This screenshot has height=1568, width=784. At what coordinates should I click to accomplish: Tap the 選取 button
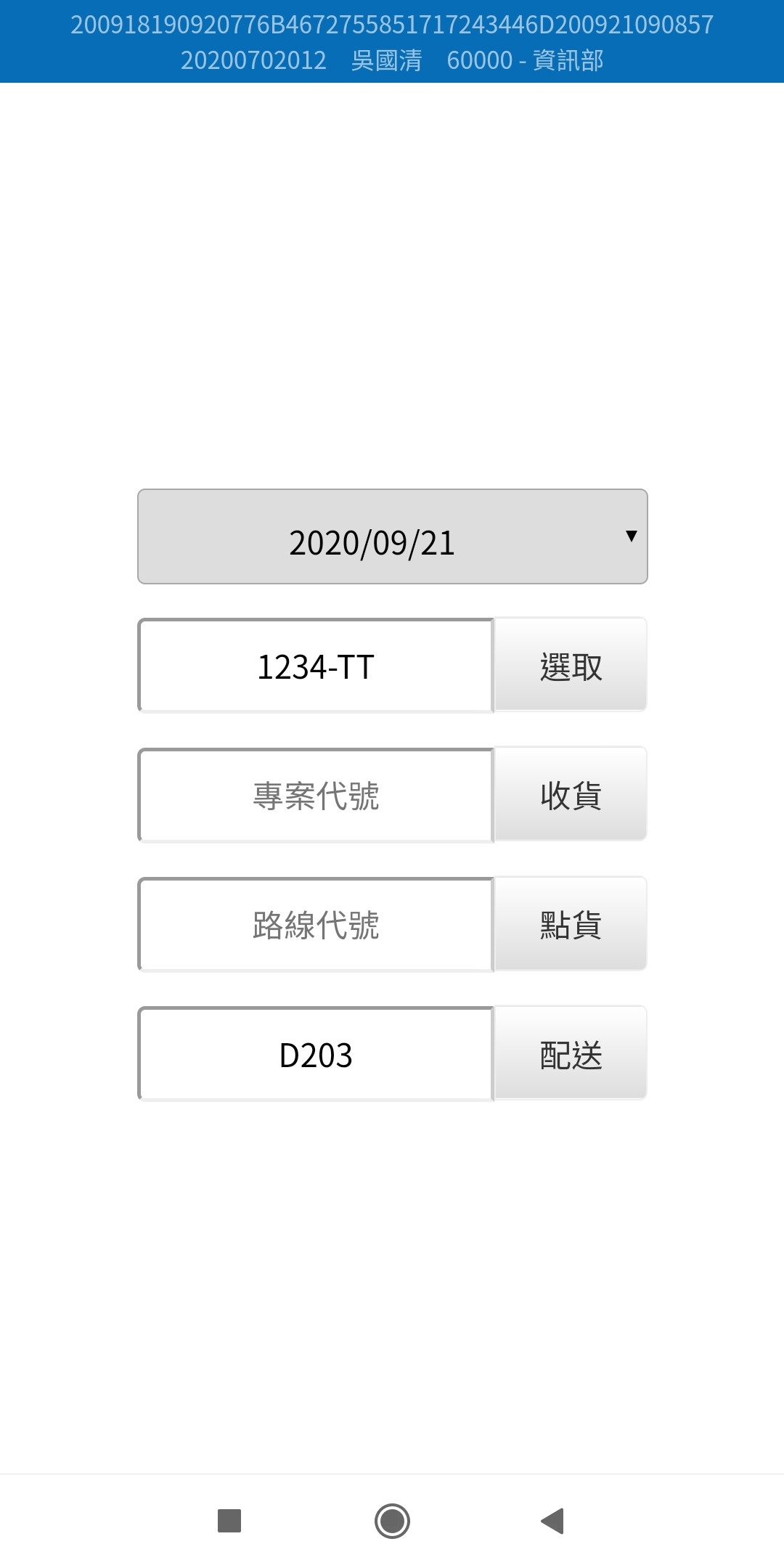(571, 665)
